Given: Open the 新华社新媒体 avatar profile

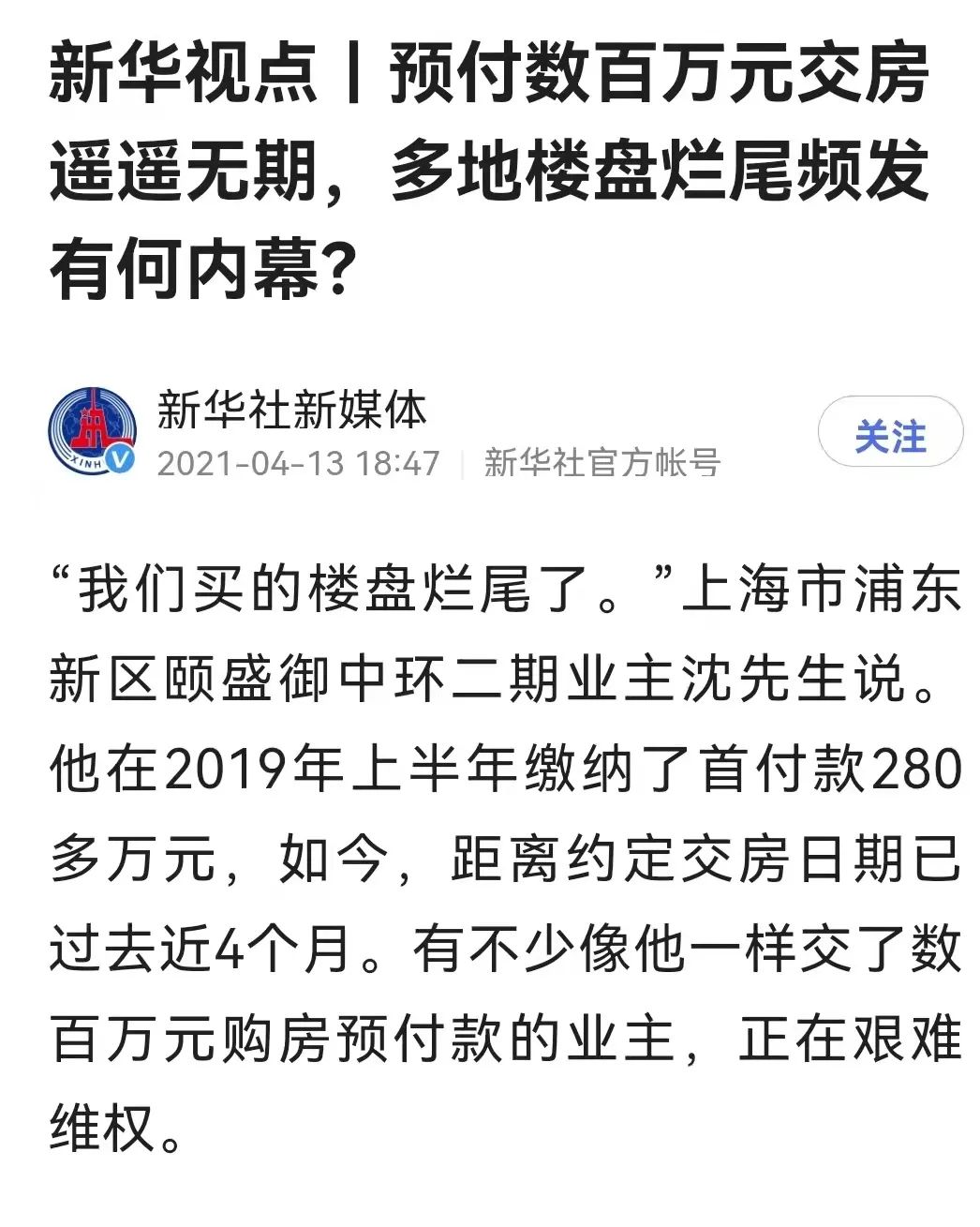Looking at the screenshot, I should point(93,433).
